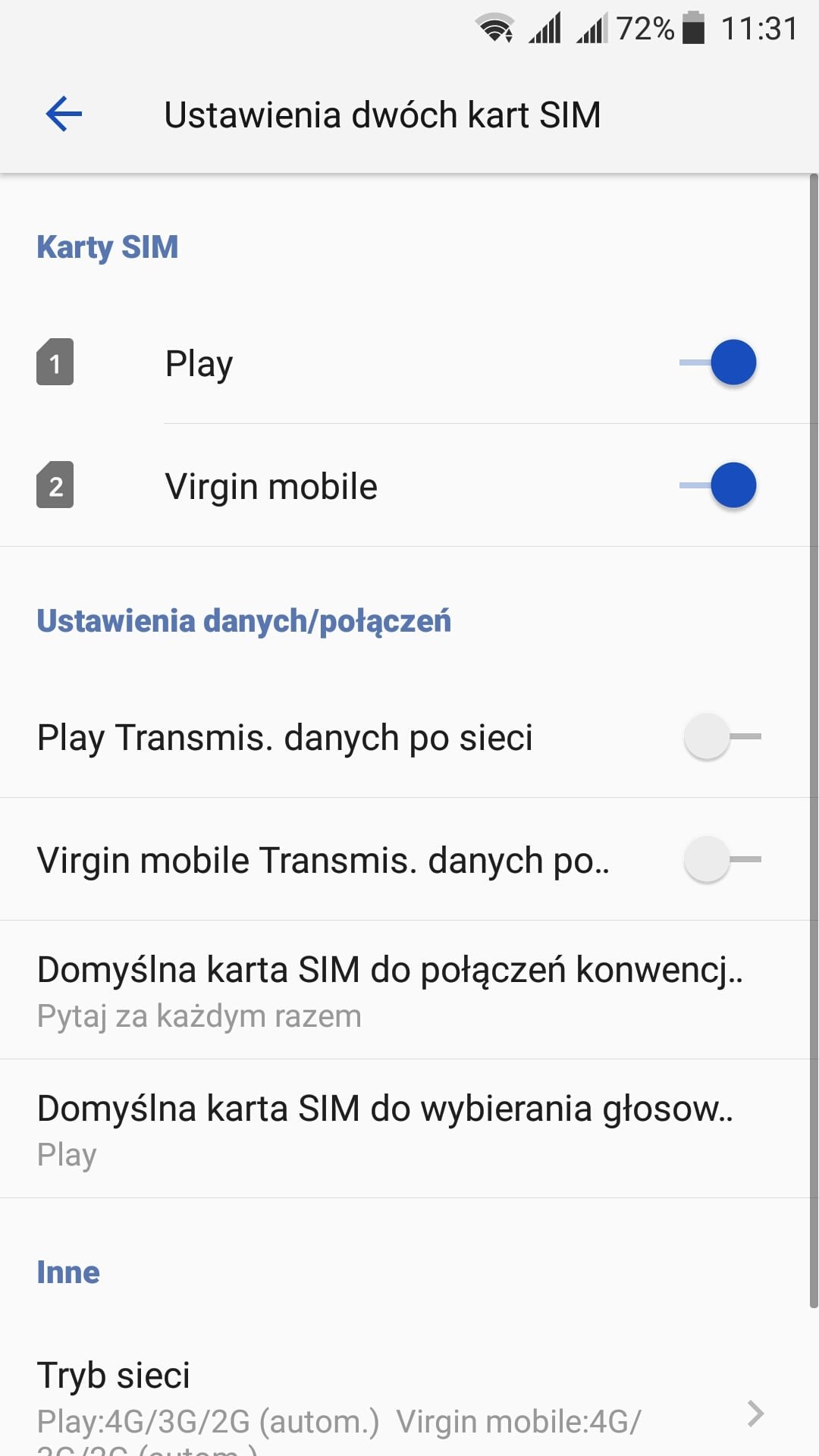Go back using the arrow icon

click(64, 115)
